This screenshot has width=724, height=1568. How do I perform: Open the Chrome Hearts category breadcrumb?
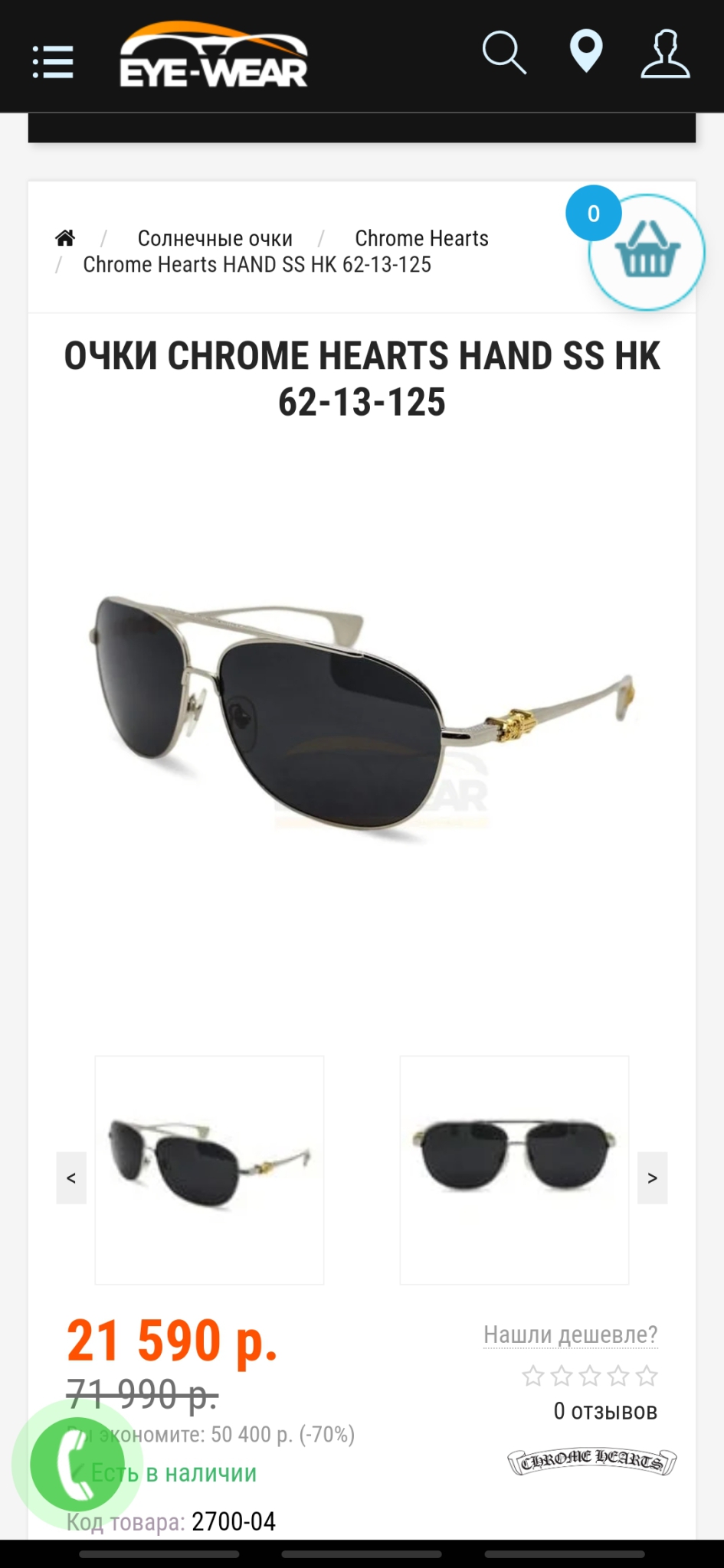pos(421,238)
